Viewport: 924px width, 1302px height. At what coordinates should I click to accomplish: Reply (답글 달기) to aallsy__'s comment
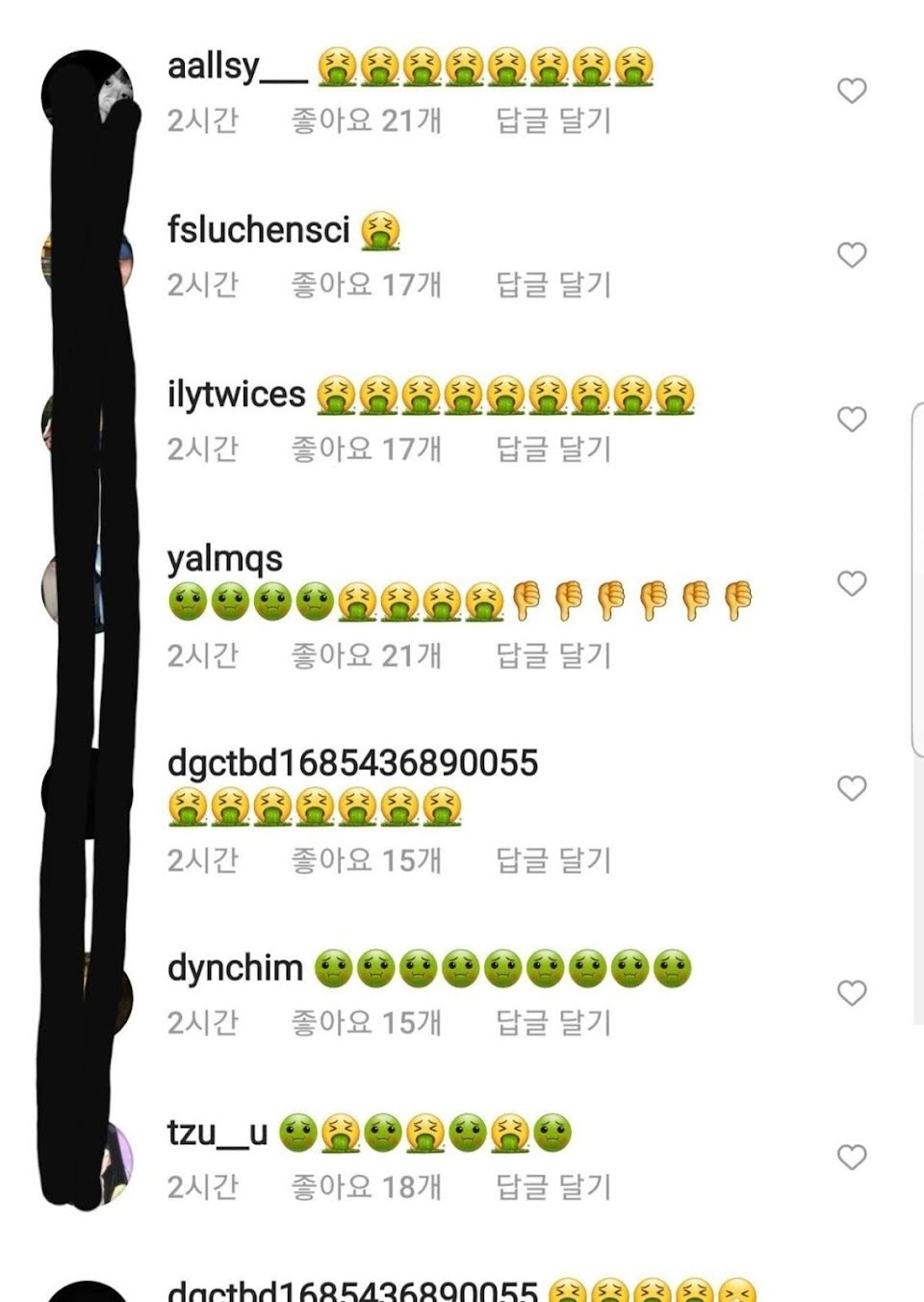click(553, 121)
